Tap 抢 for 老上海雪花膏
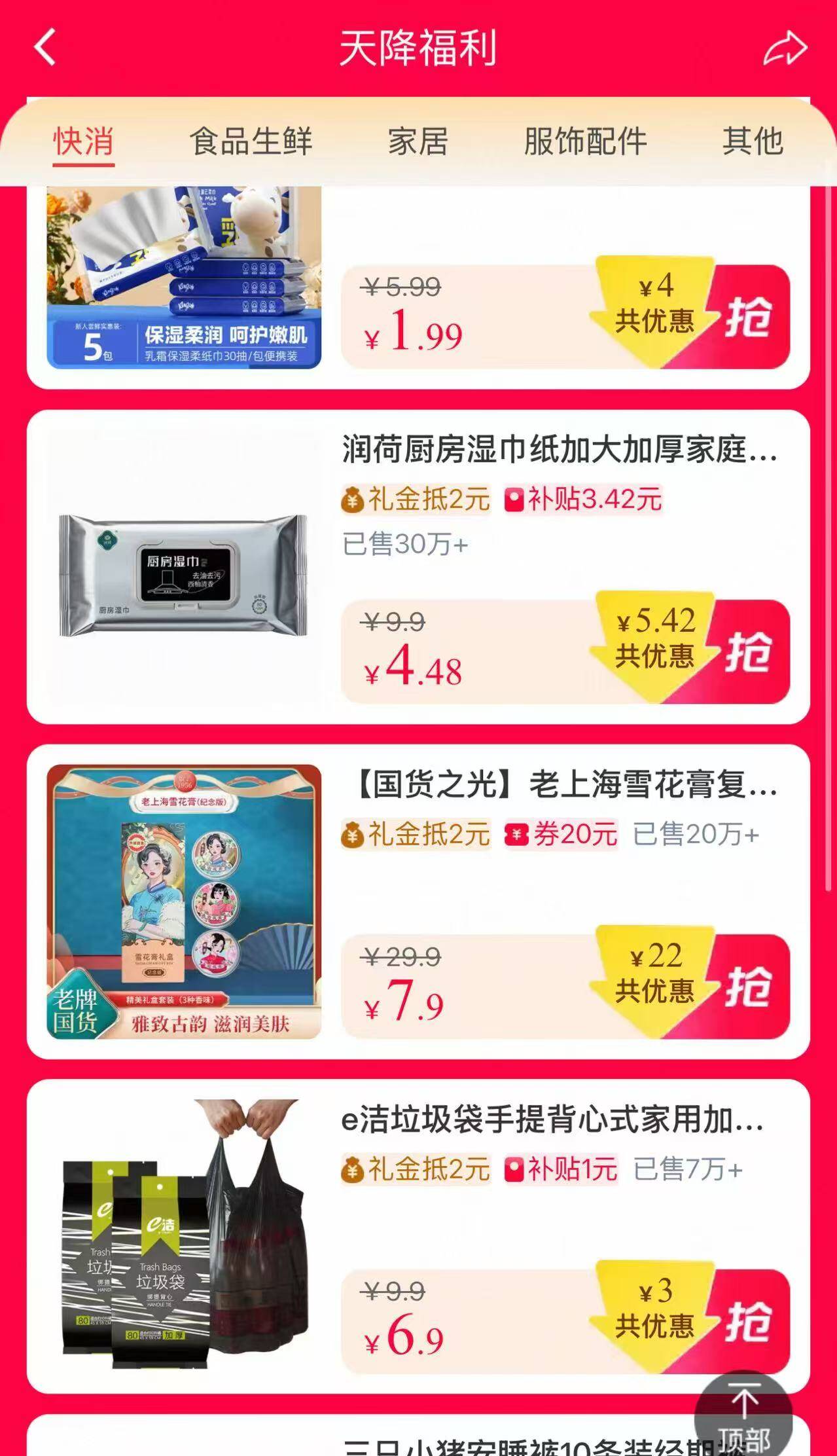This screenshot has height=1456, width=837. pyautogui.click(x=747, y=987)
